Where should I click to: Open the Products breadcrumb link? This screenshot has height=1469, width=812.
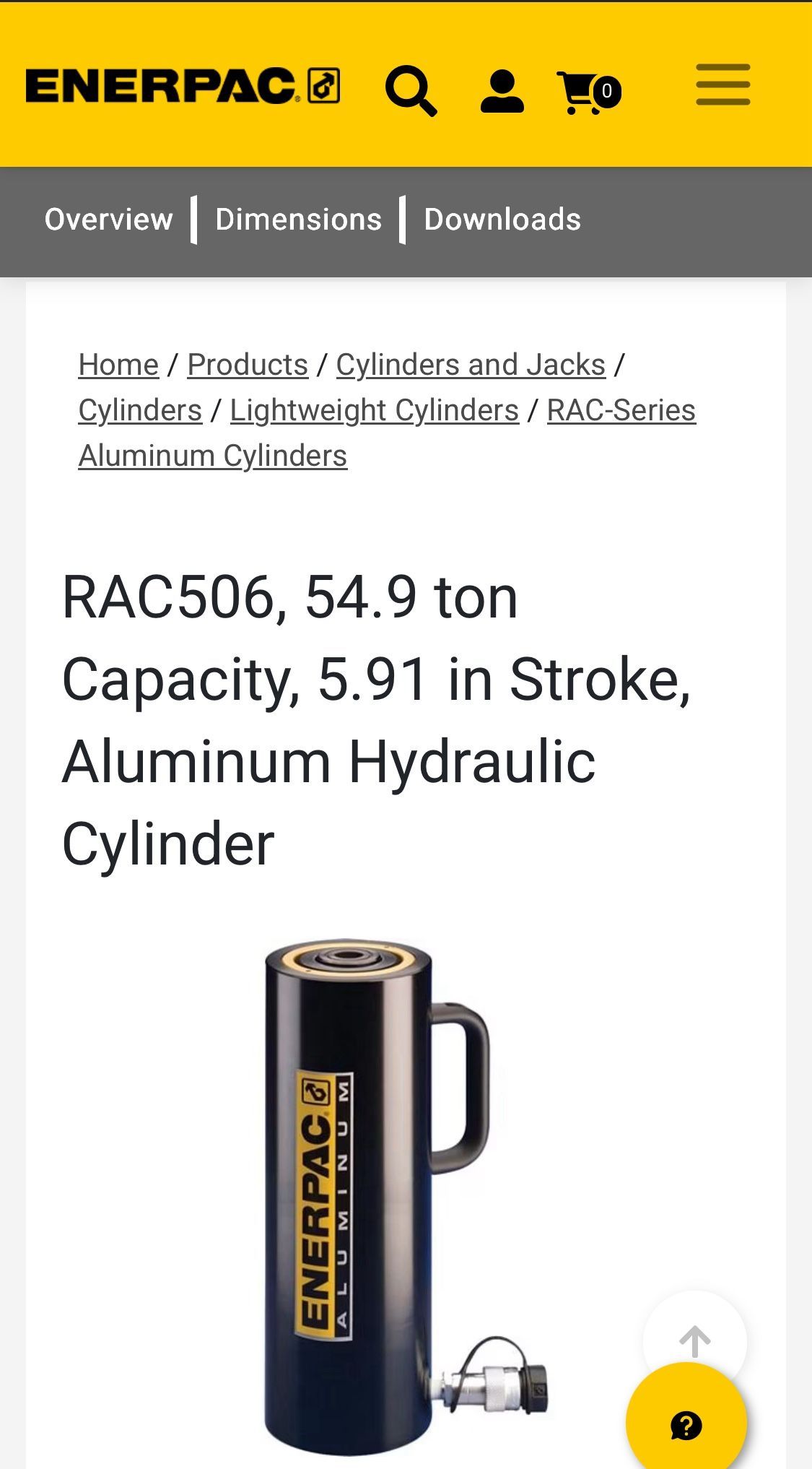248,364
